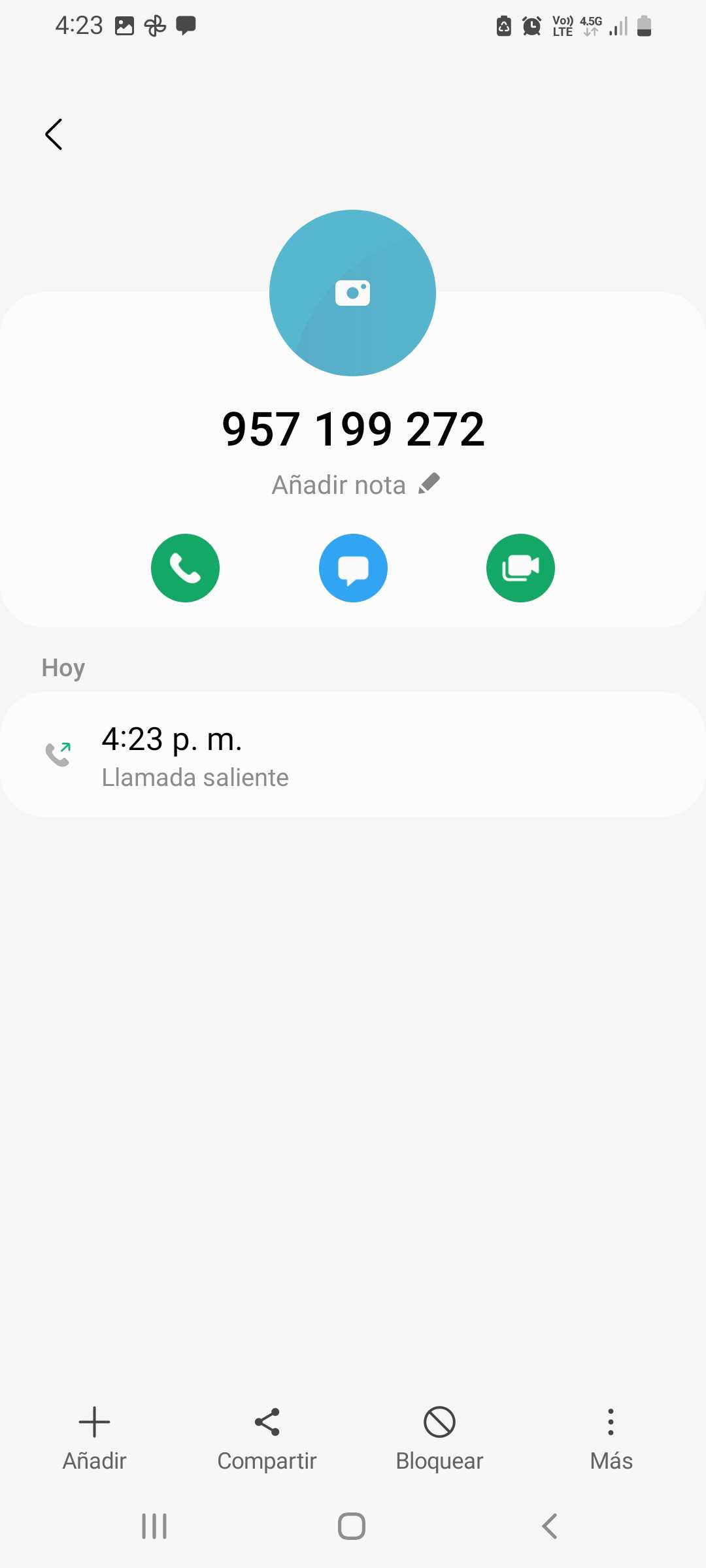Go back using the top arrow
706x1568 pixels.
point(54,135)
